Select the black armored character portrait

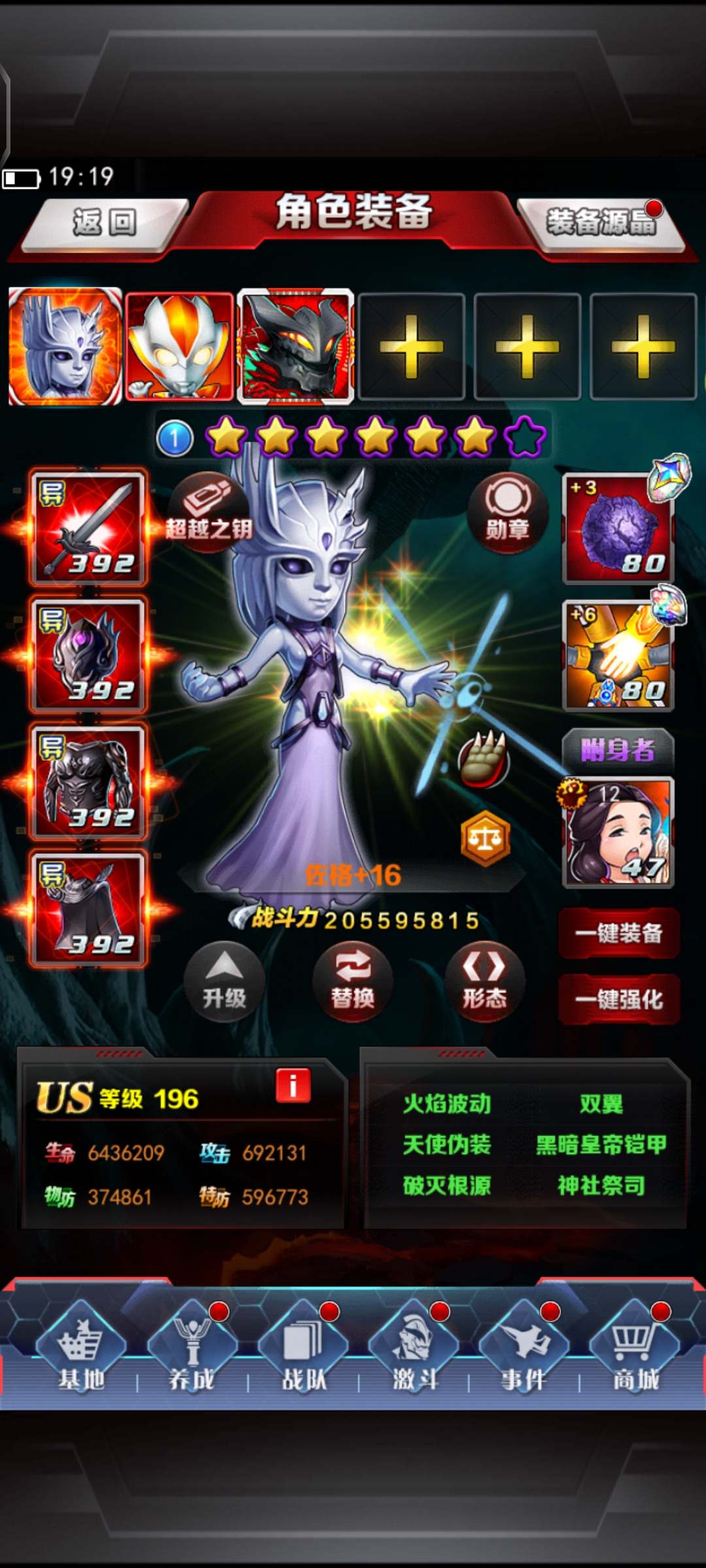295,346
